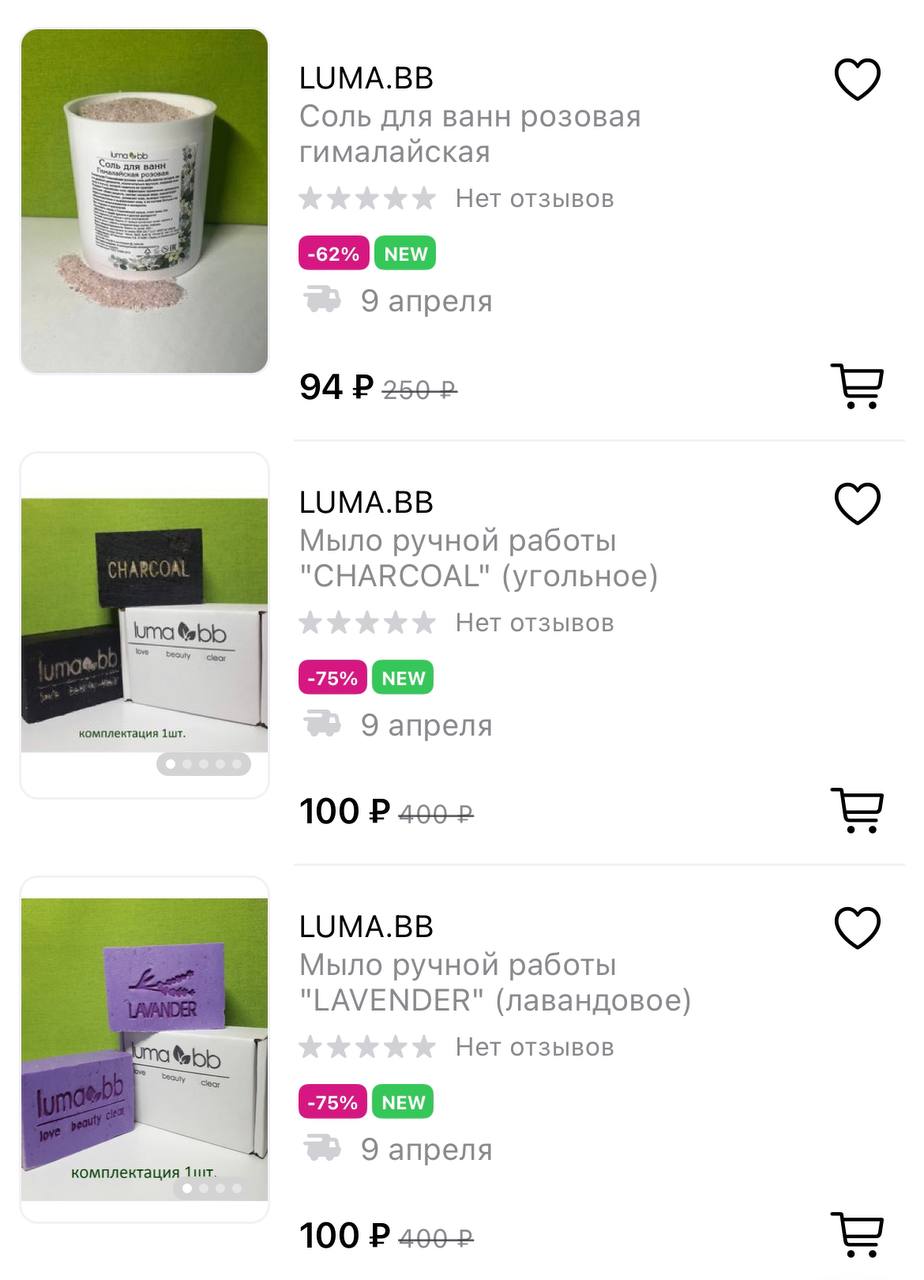Add pink Himalayan bath salt to favorites
The image size is (924, 1280).
point(857,80)
